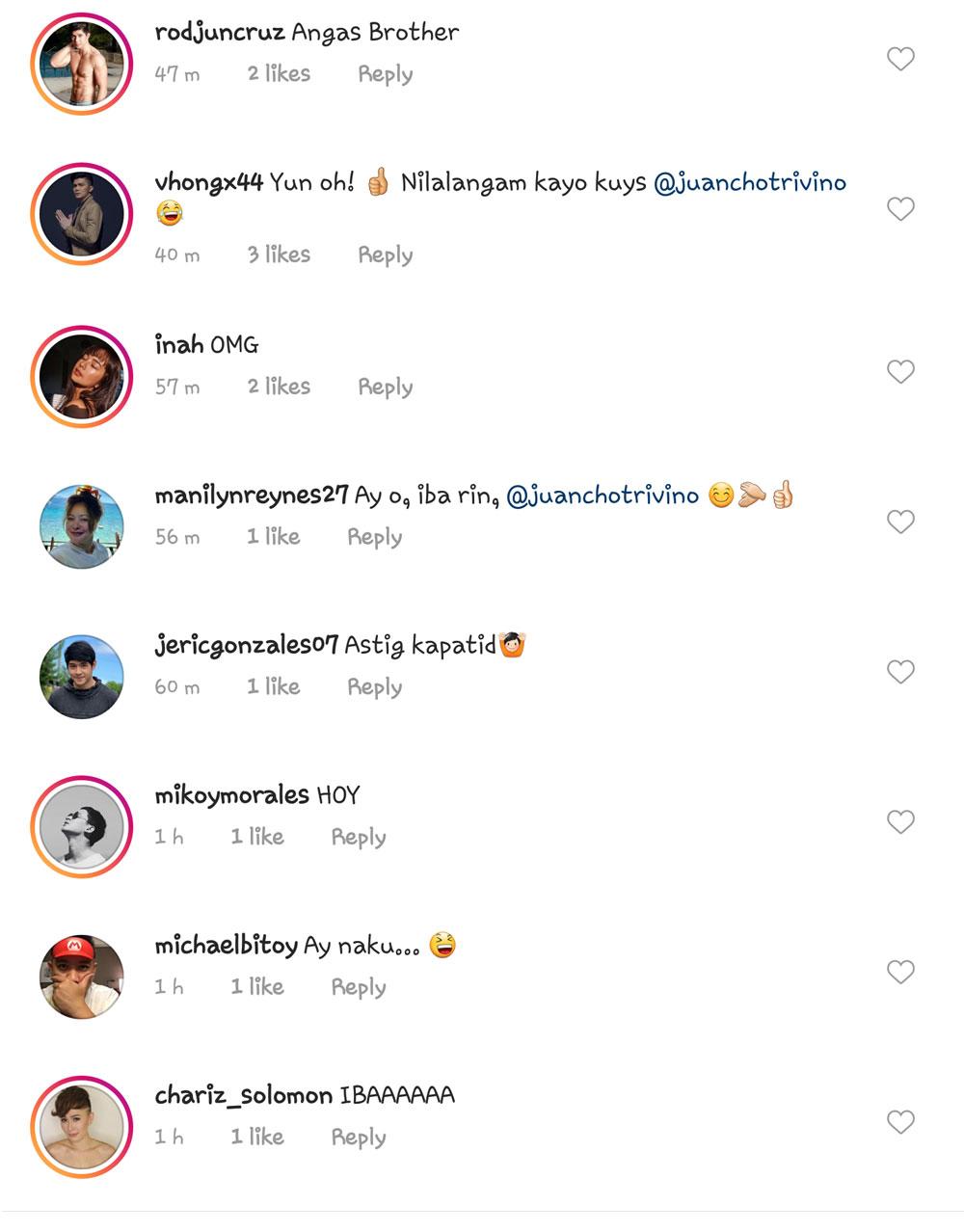Like mikoymorales' HOY comment
964x1232 pixels.
[x=900, y=822]
